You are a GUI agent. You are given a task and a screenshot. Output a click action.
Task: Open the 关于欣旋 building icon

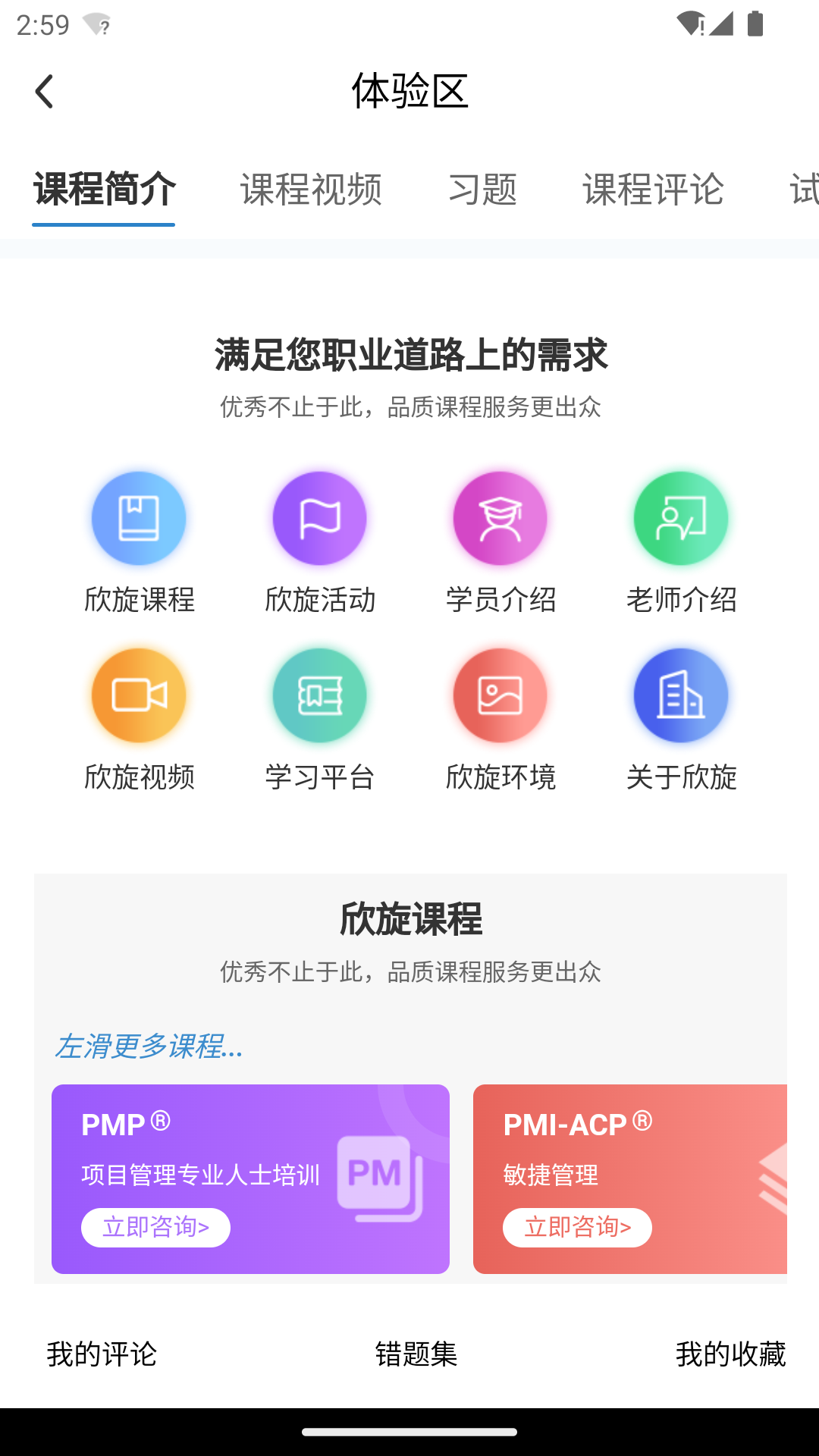[680, 695]
